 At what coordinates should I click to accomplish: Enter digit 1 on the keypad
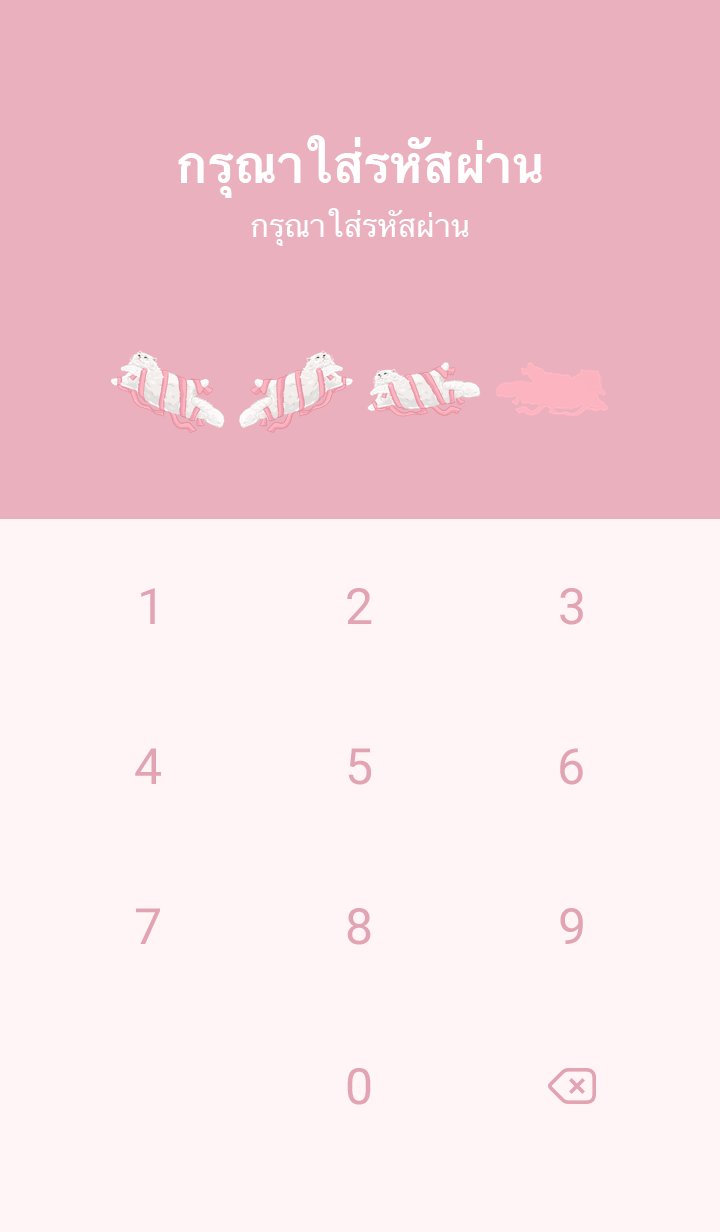coord(149,607)
